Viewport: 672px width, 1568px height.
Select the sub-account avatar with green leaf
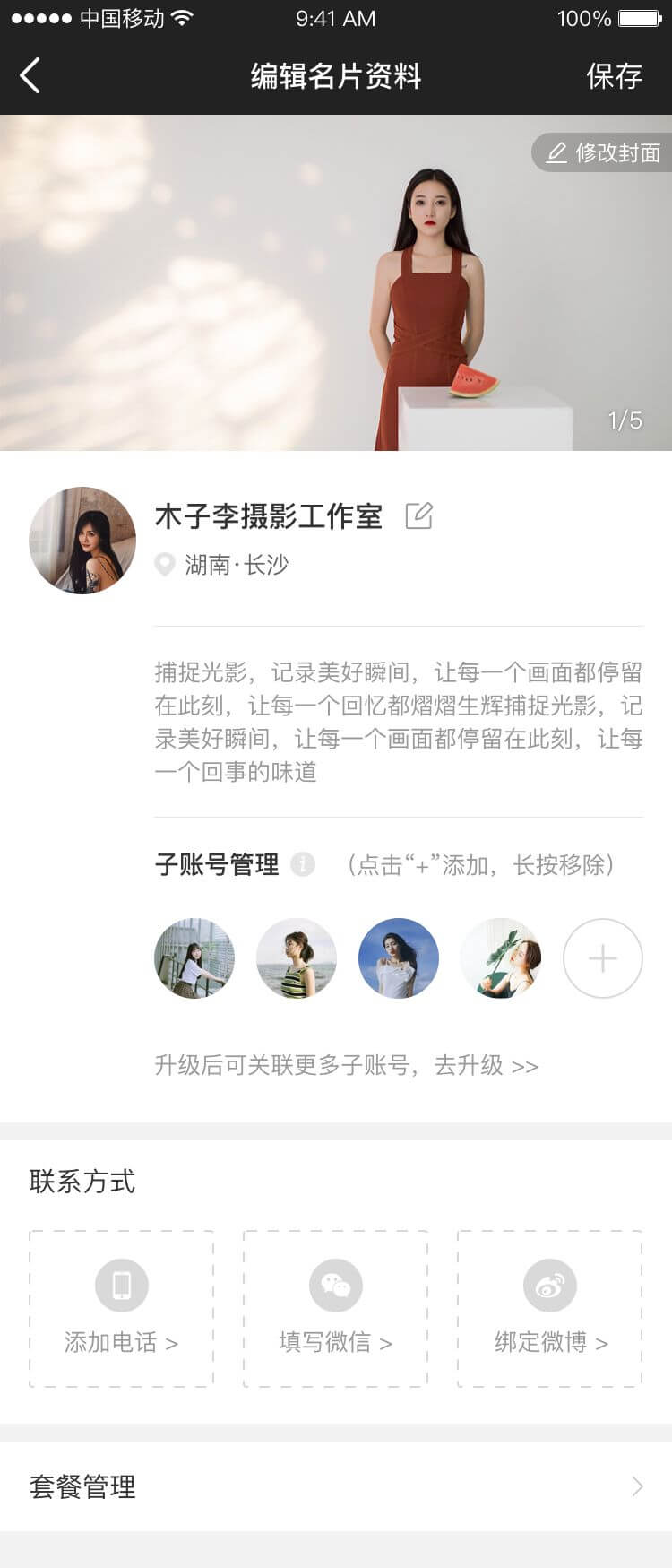pos(500,958)
